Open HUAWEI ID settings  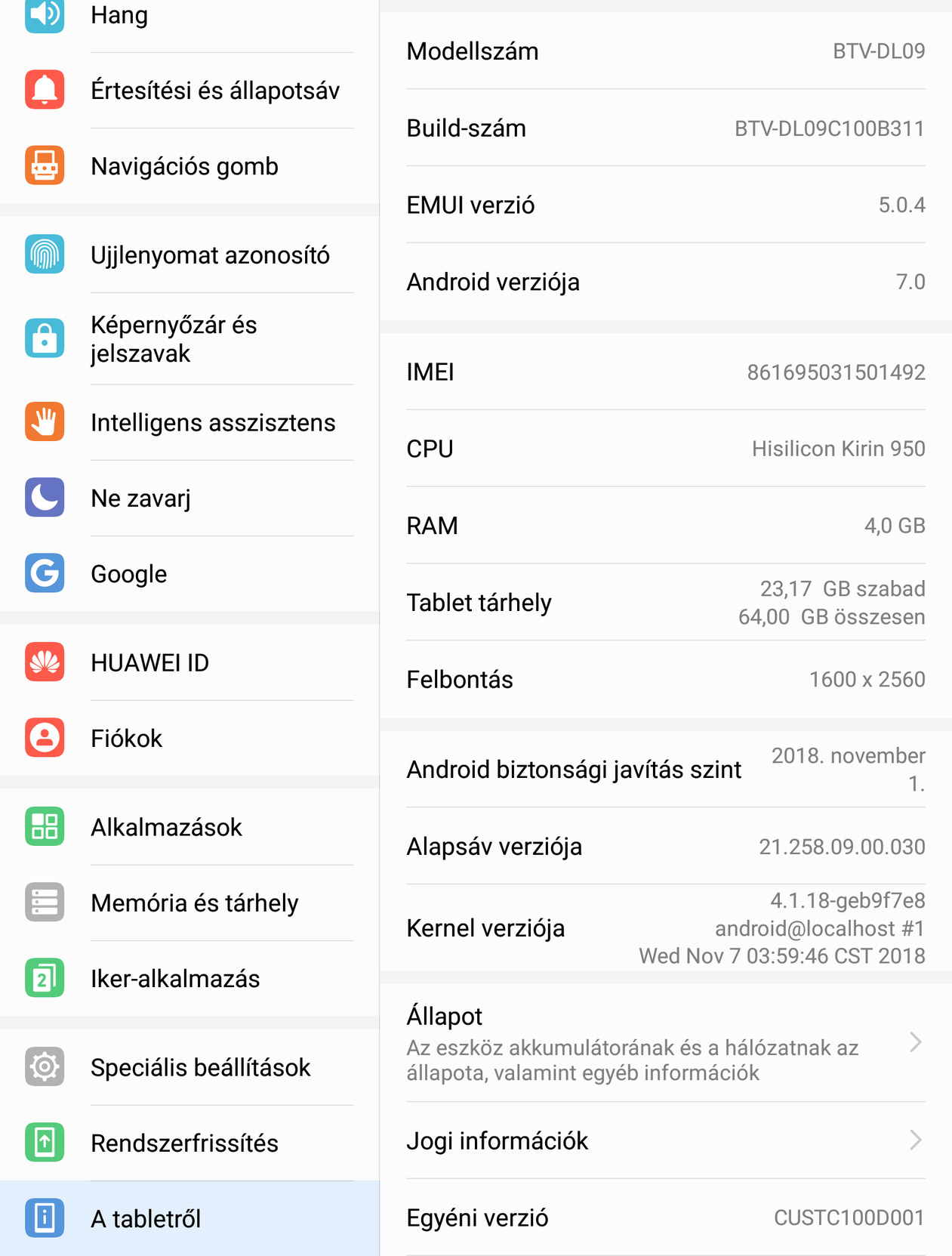189,663
